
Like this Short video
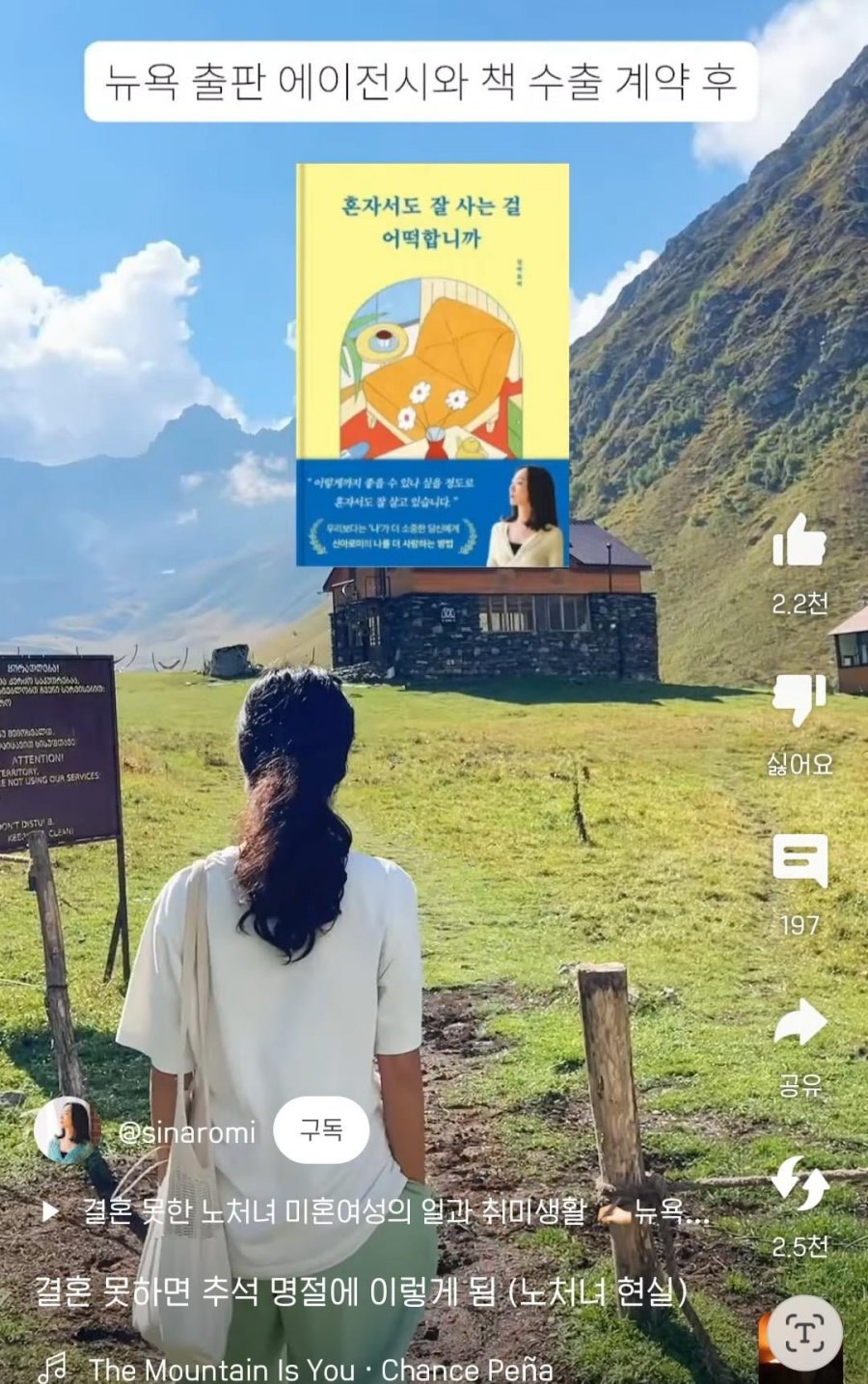point(800,541)
